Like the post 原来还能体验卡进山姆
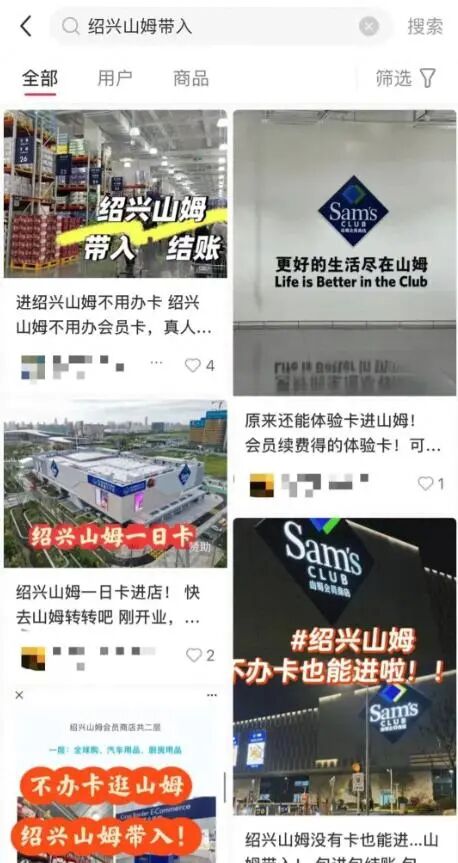The image size is (458, 863). (x=430, y=484)
